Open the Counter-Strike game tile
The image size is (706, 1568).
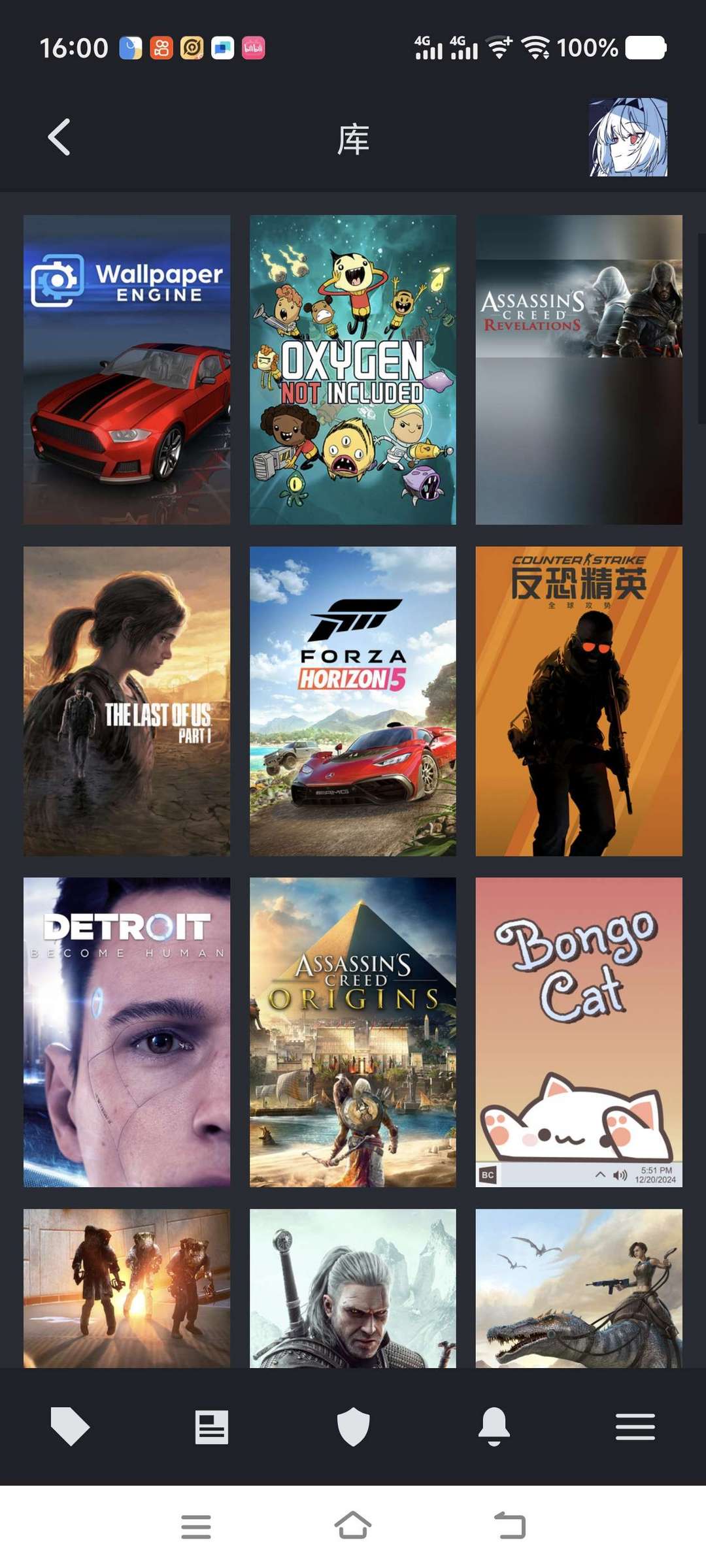579,701
